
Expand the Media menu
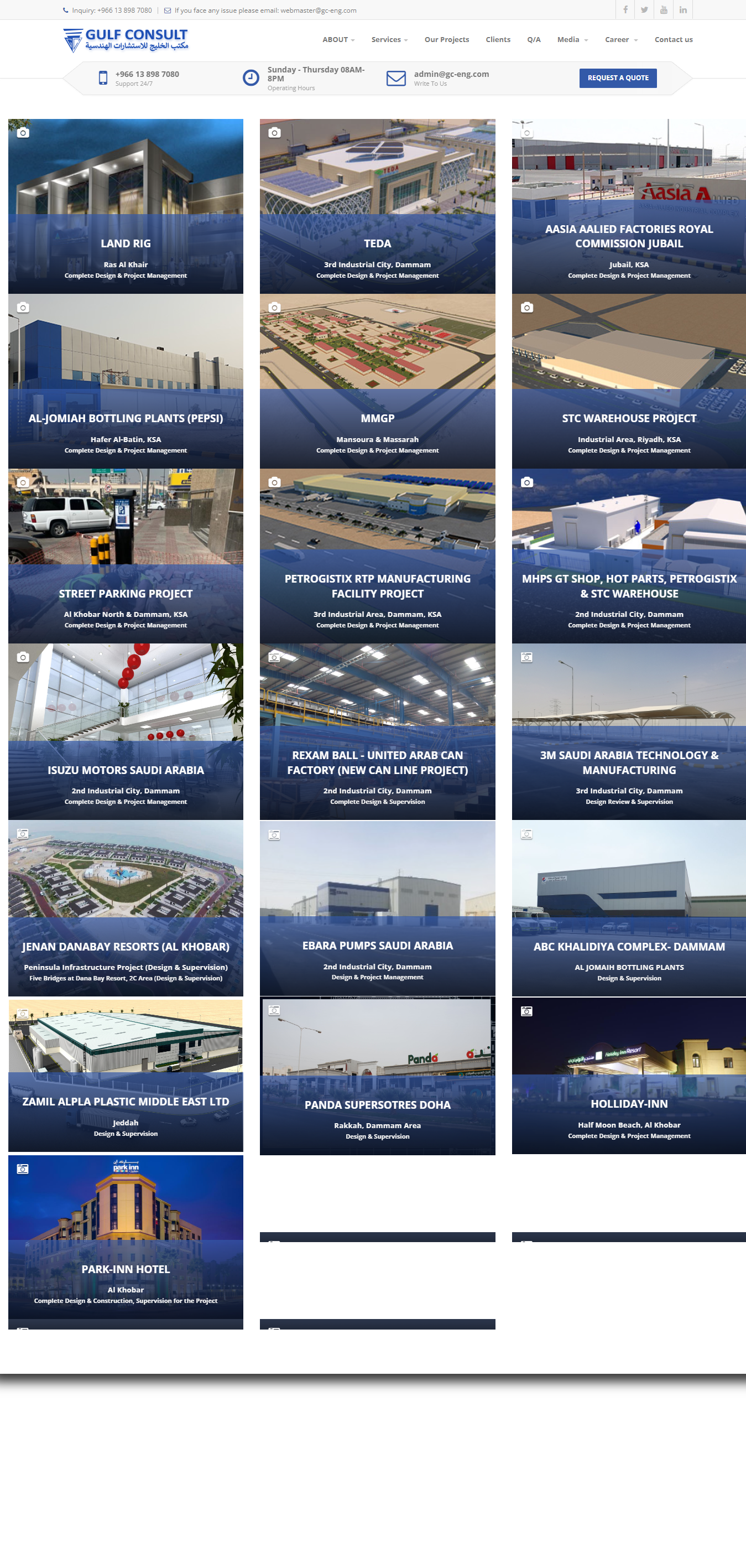click(x=572, y=40)
